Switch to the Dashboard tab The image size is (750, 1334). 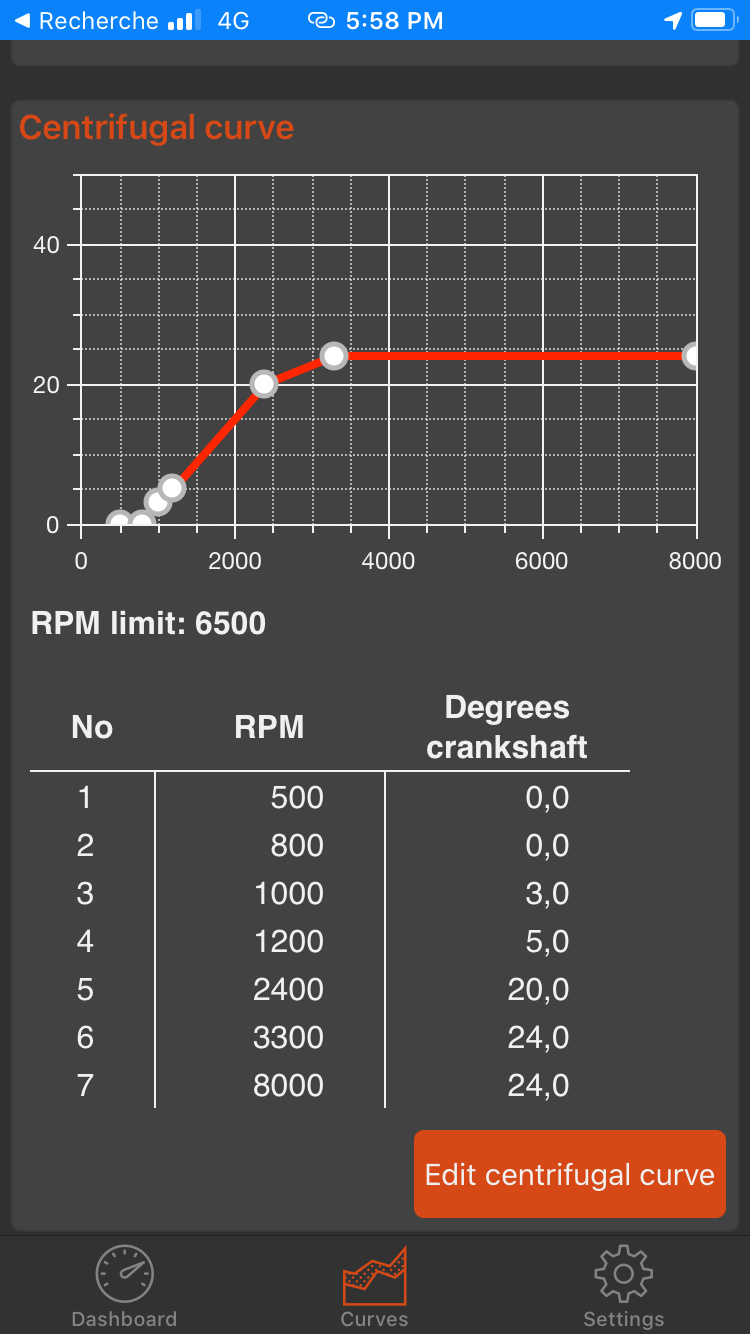[124, 1287]
